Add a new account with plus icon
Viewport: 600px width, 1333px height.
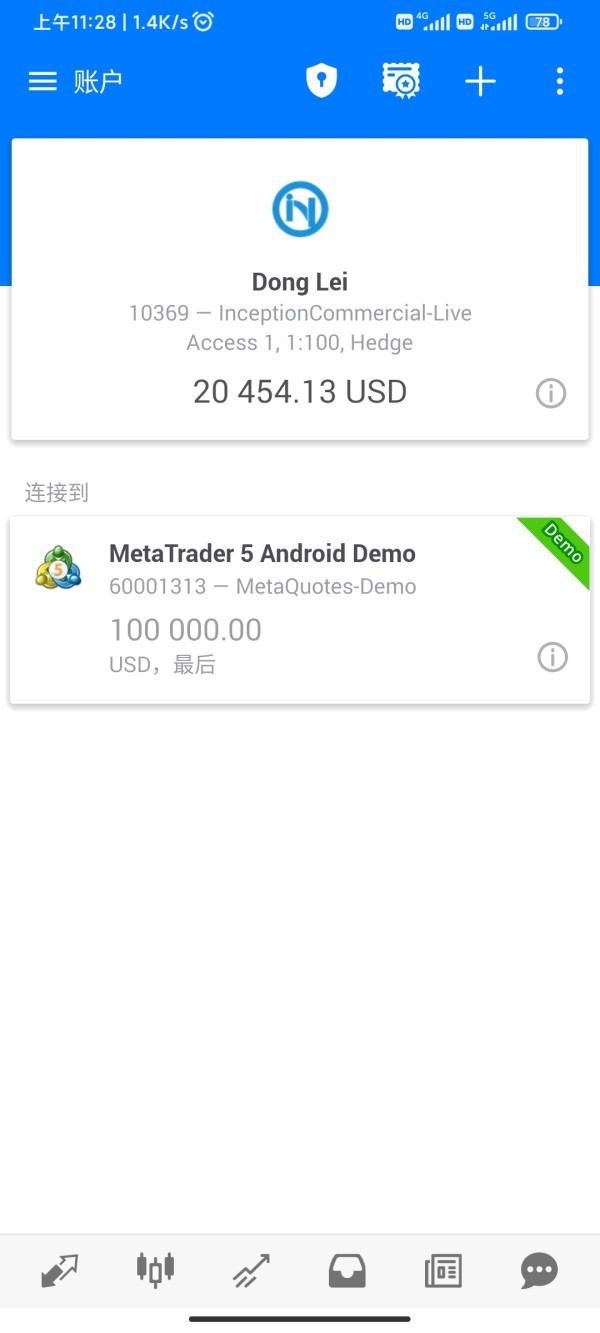pyautogui.click(x=481, y=81)
